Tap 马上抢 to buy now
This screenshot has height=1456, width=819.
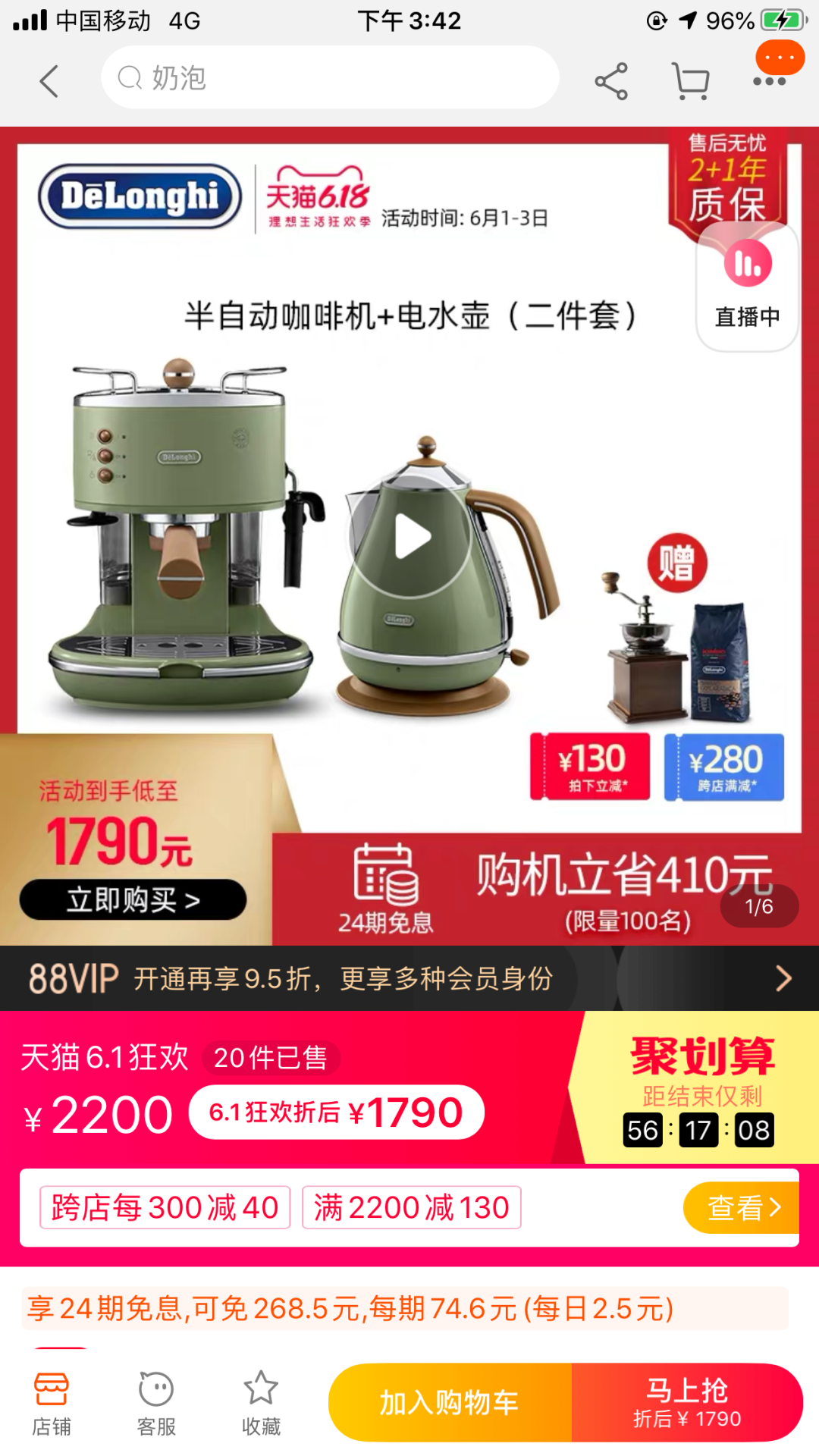(687, 1403)
